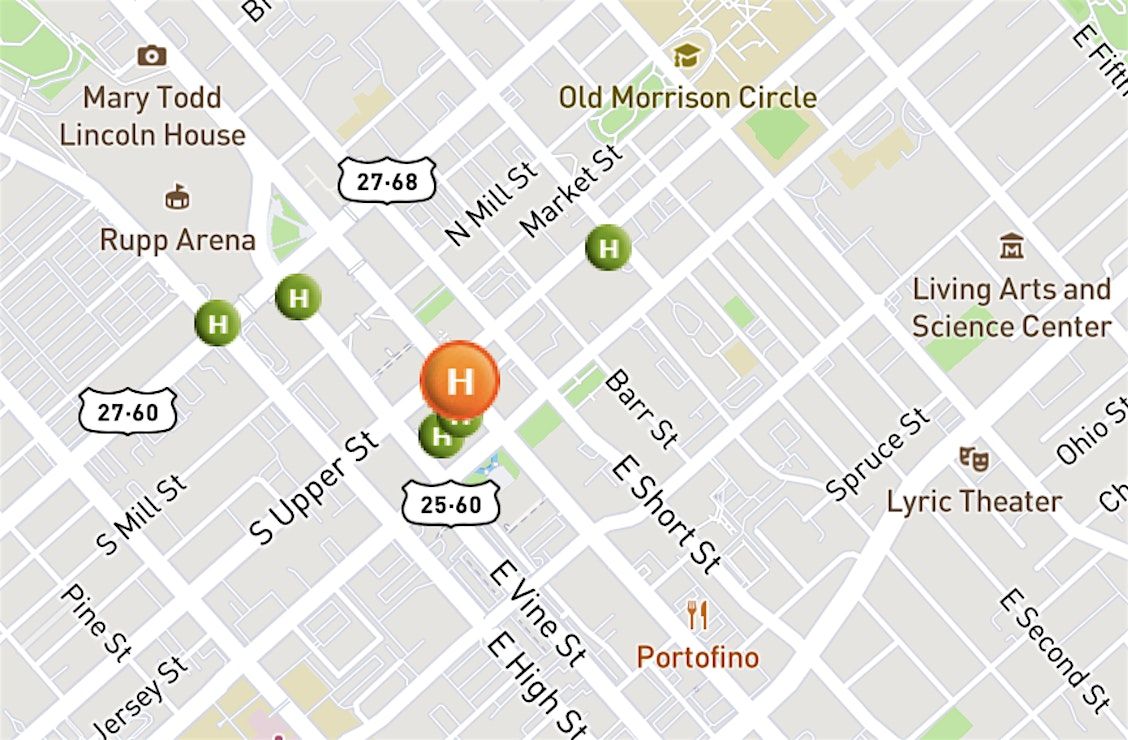Choose the green hotel marker above 25-60 shield

click(x=438, y=437)
